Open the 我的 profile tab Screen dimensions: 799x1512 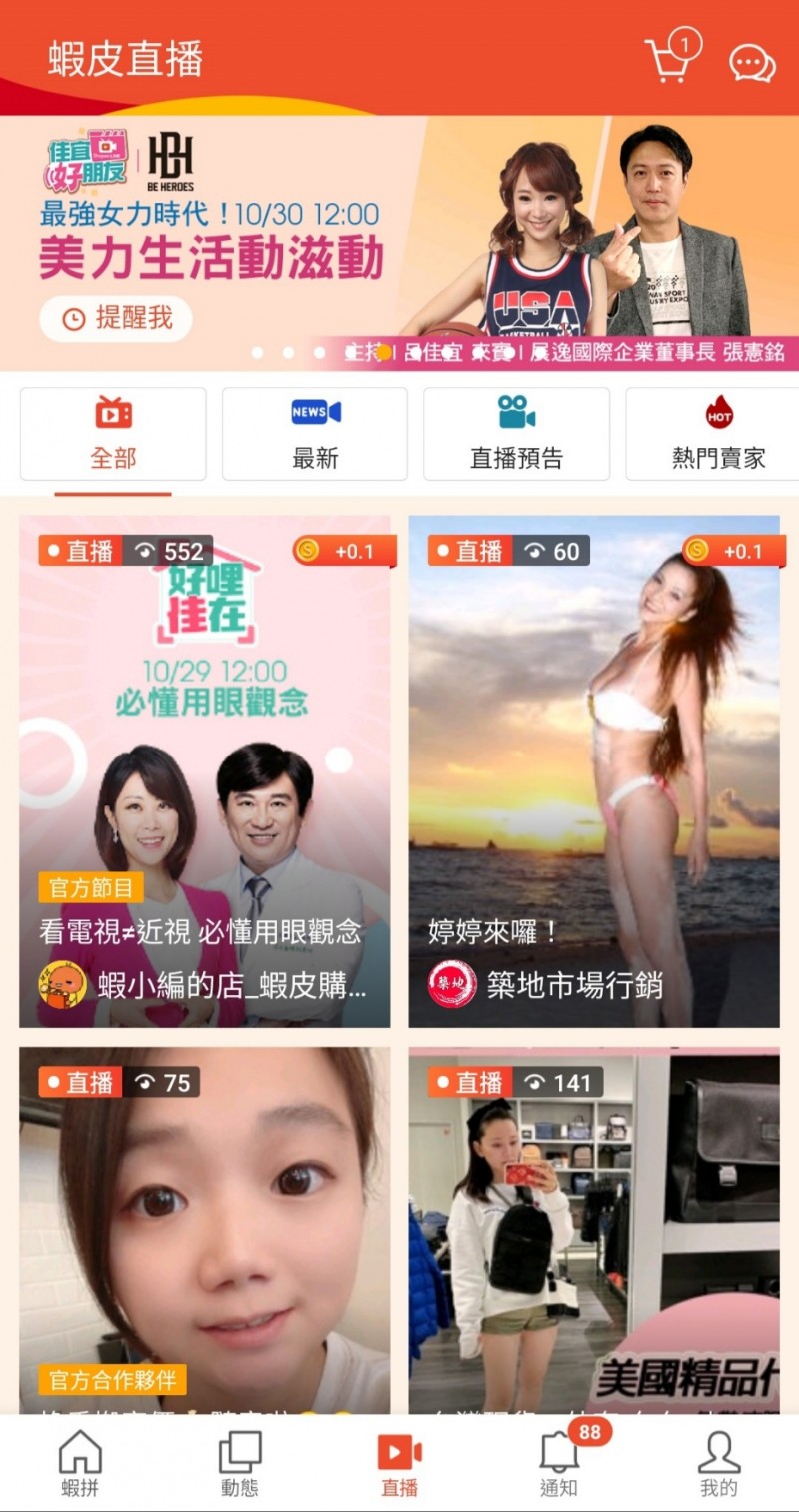click(718, 1464)
